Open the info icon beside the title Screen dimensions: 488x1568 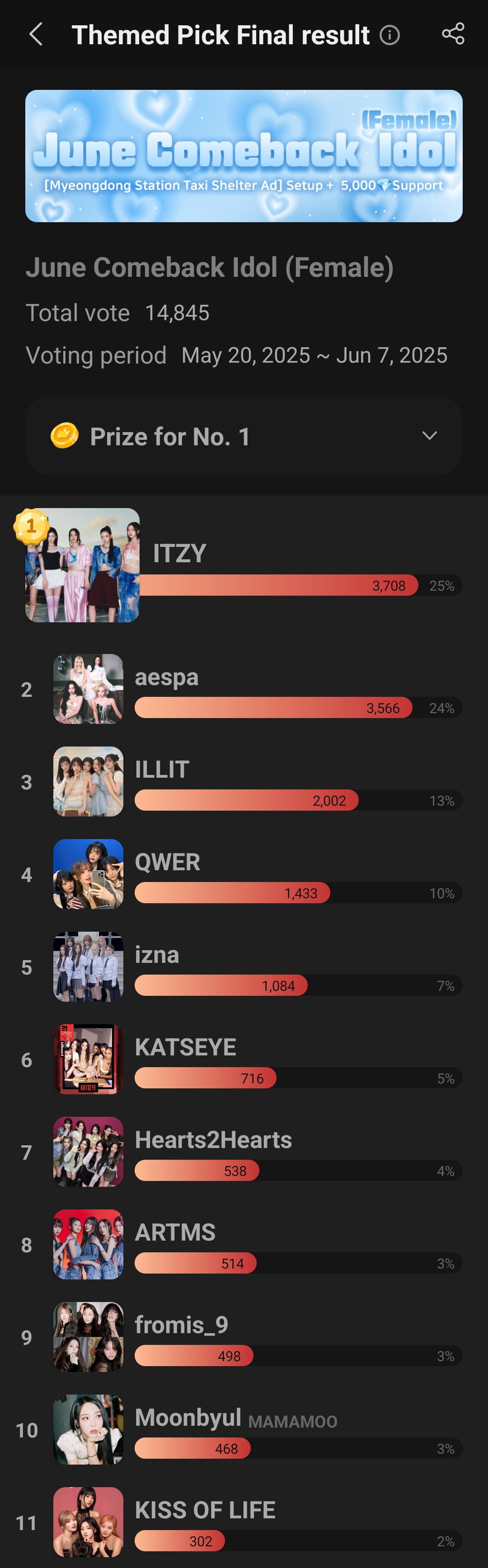click(x=389, y=35)
